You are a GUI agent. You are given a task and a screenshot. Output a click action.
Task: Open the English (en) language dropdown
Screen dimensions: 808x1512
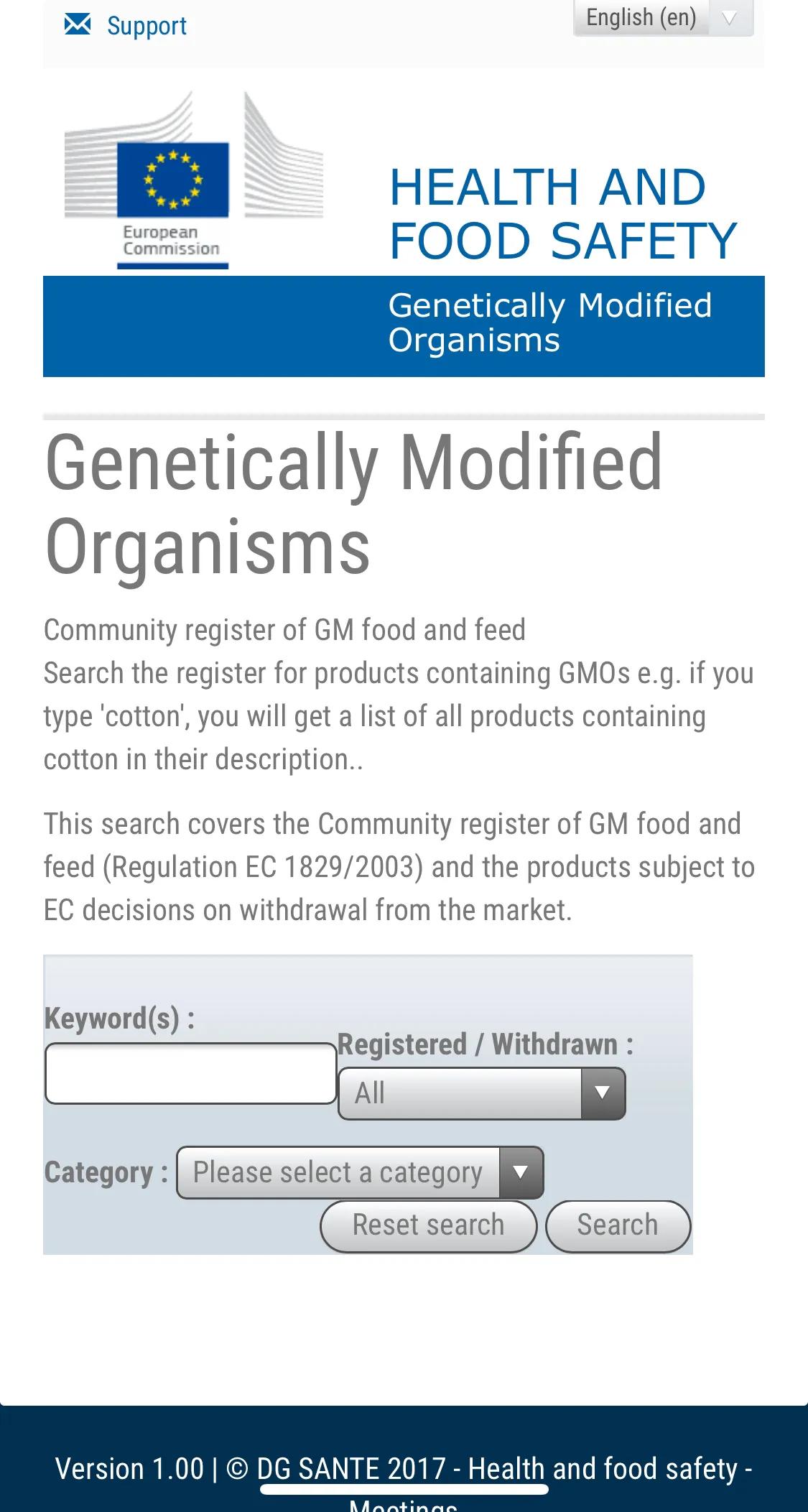[x=662, y=17]
